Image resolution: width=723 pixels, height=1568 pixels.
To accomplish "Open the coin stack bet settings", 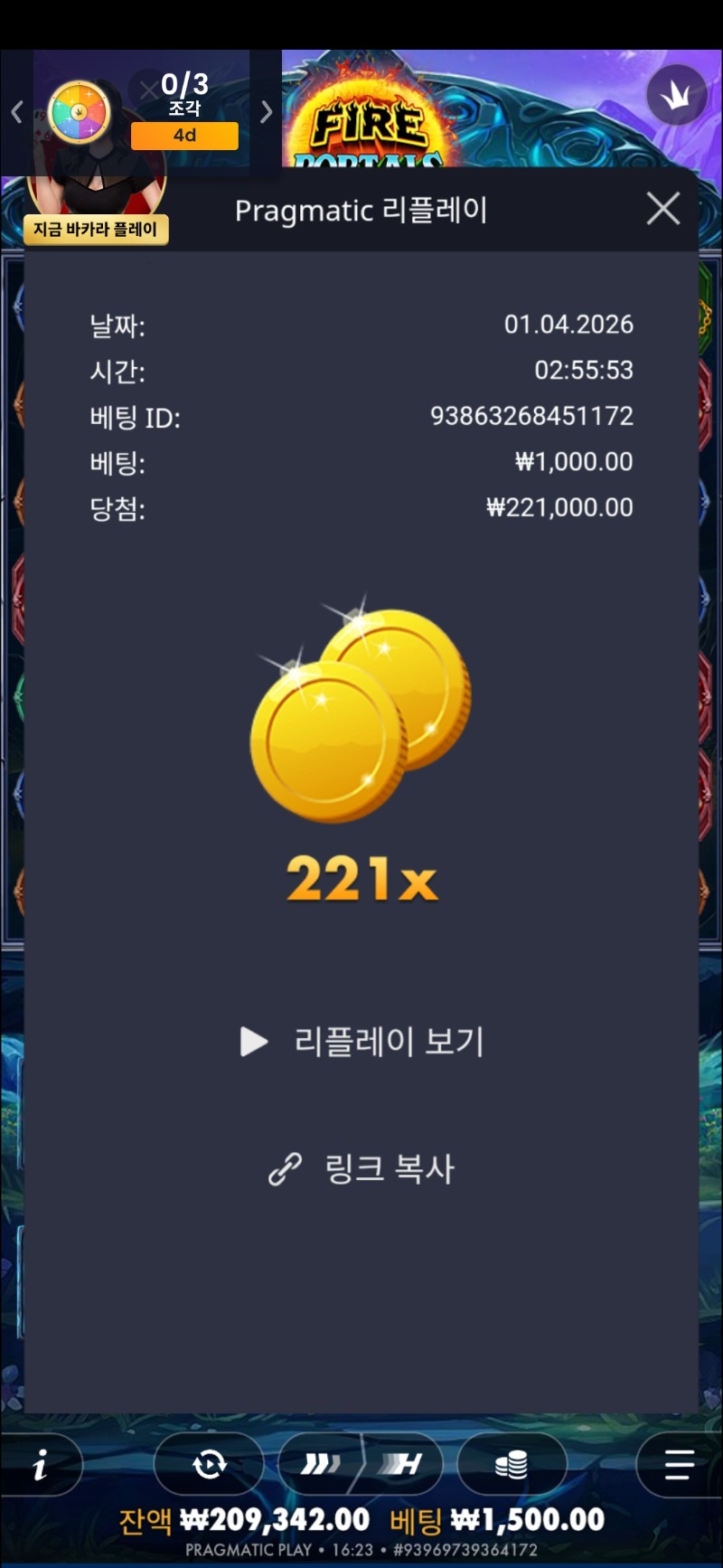I will 512,1464.
